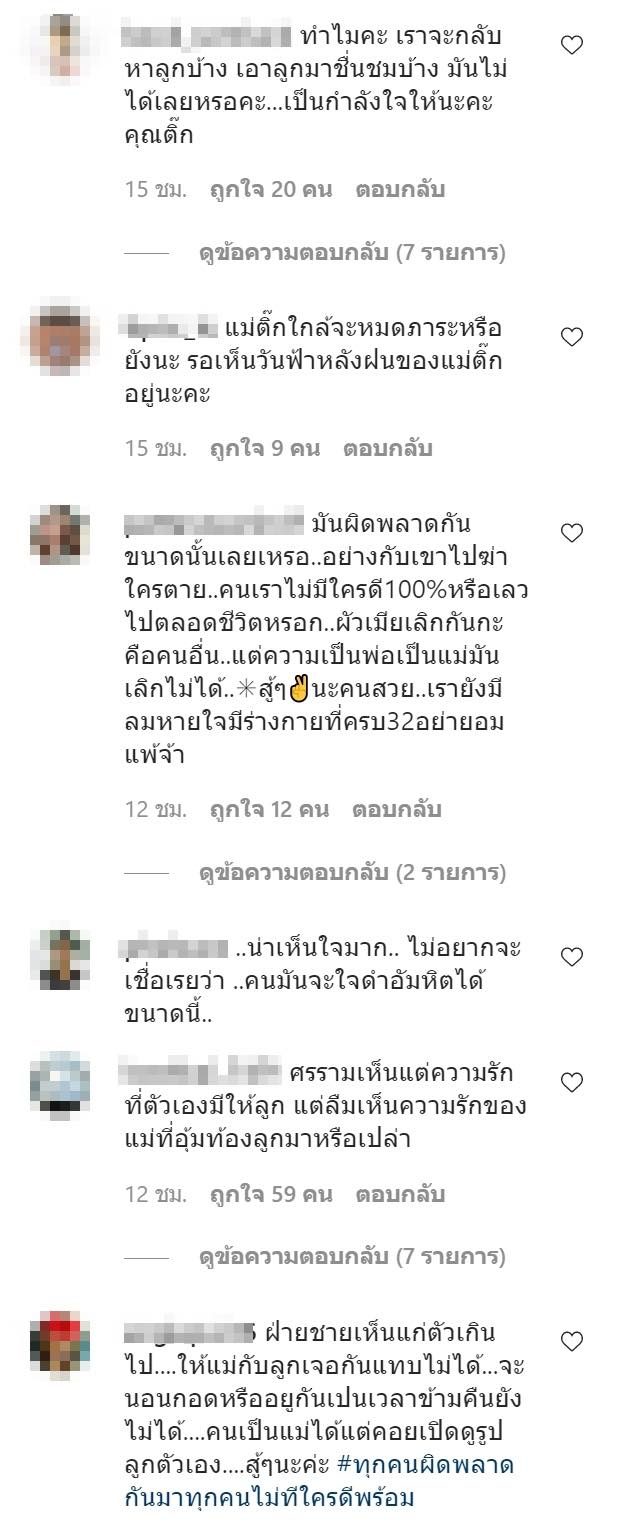Reply to the comment with 9 likes
The image size is (625, 1525).
coord(387,448)
